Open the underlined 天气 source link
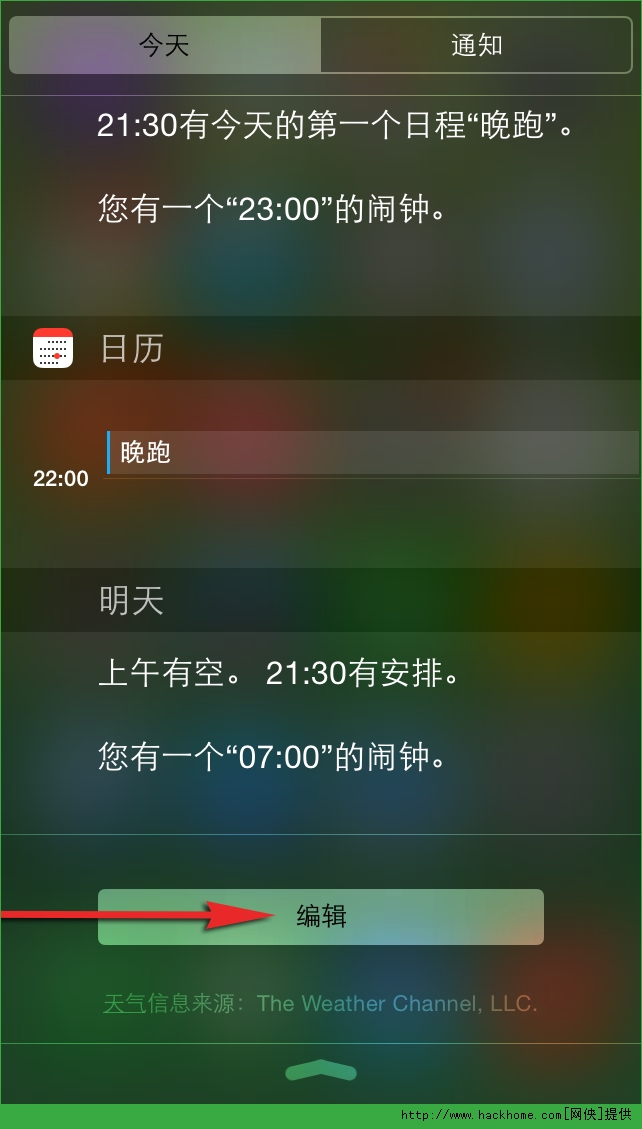Screen dimensions: 642x1129 (x=124, y=1003)
